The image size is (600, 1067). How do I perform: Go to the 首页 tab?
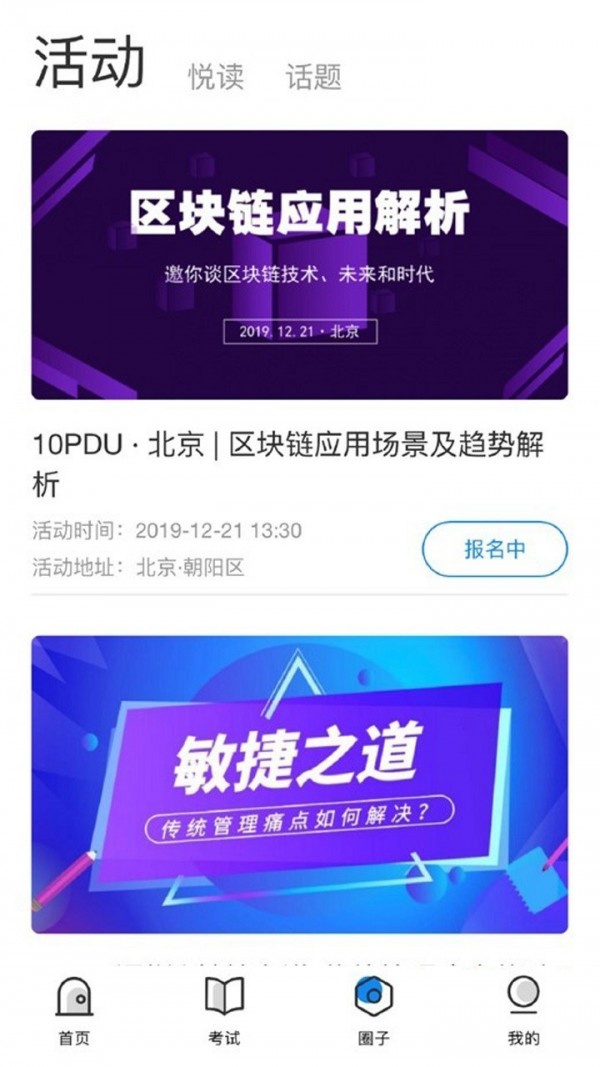click(x=74, y=1012)
